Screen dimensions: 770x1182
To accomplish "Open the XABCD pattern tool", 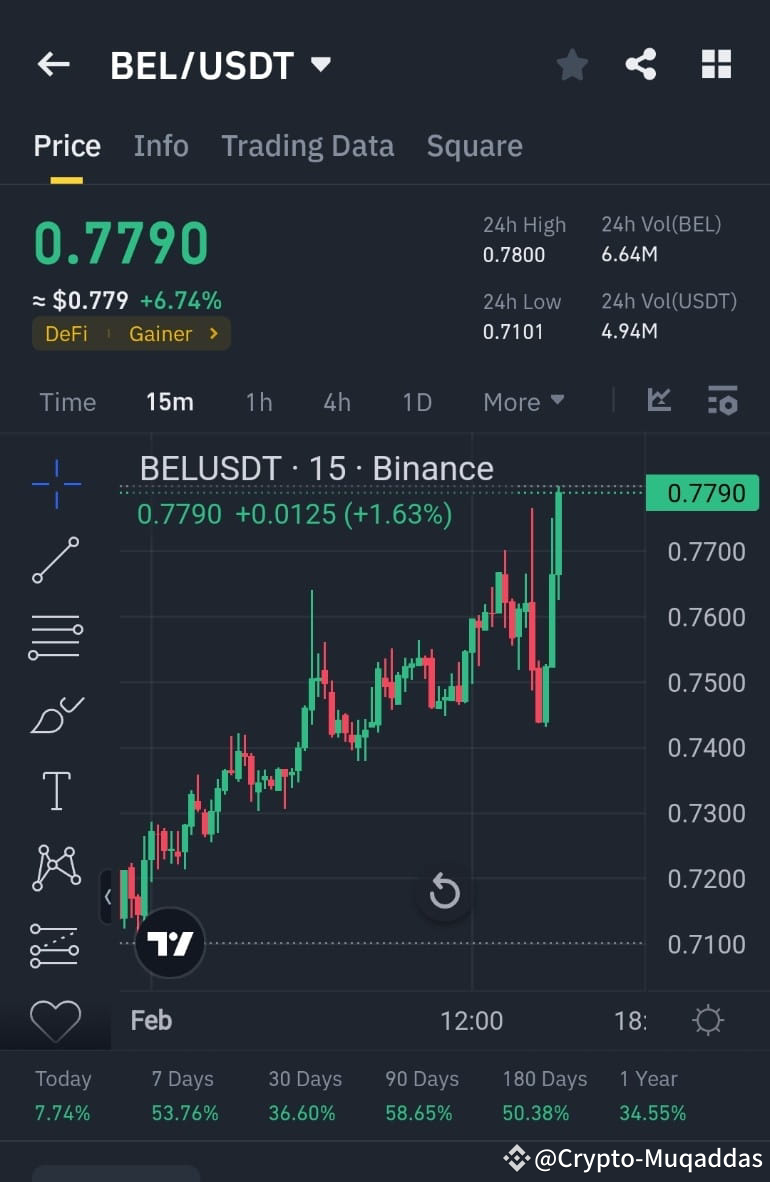I will pos(55,867).
